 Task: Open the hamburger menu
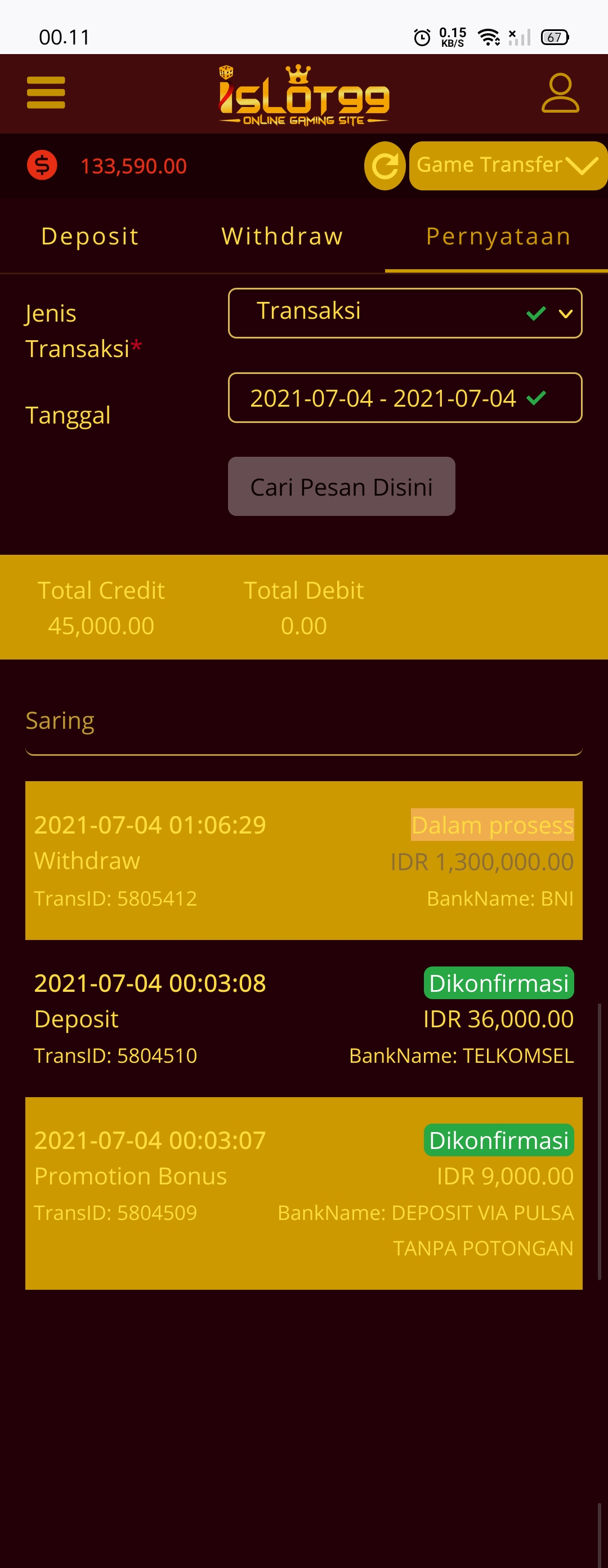tap(46, 93)
